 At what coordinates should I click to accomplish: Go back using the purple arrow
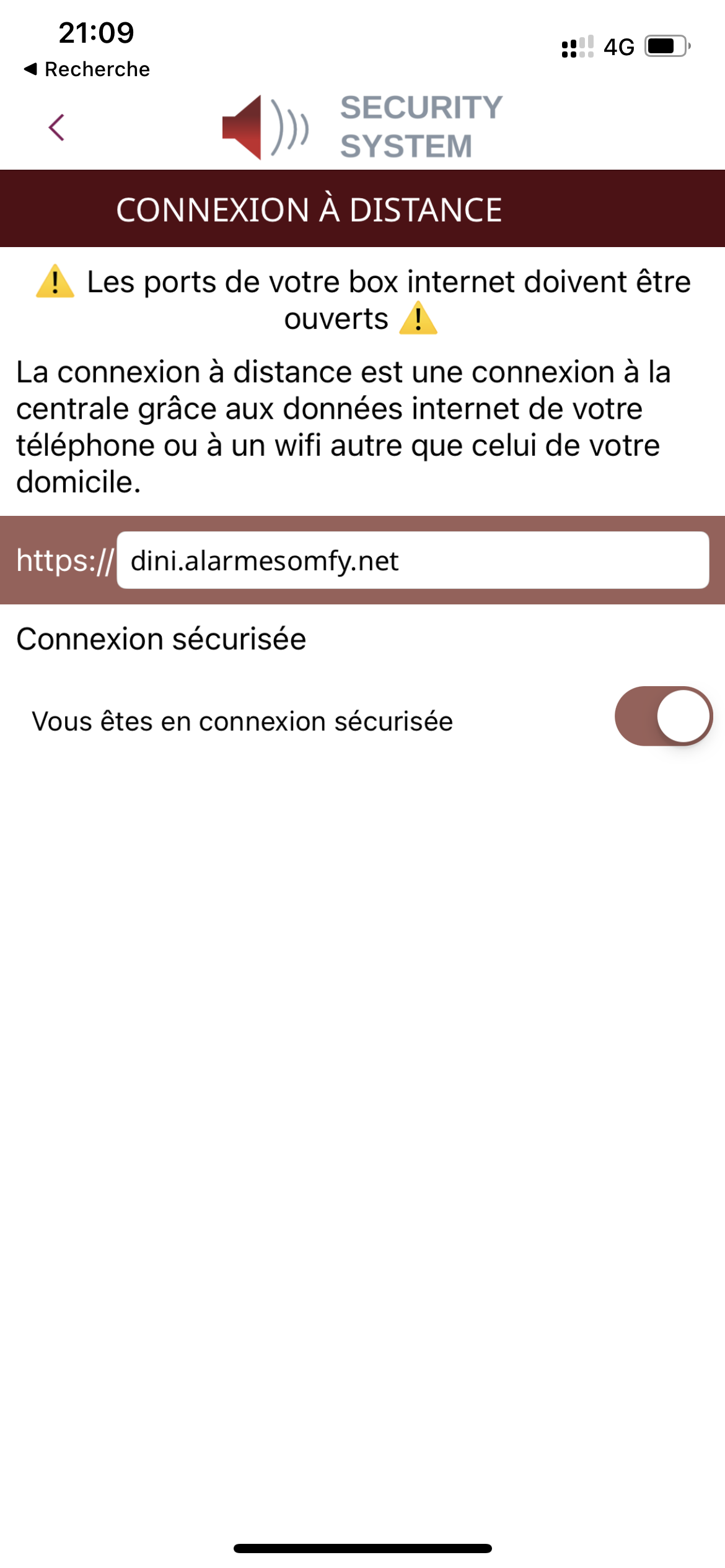[57, 128]
